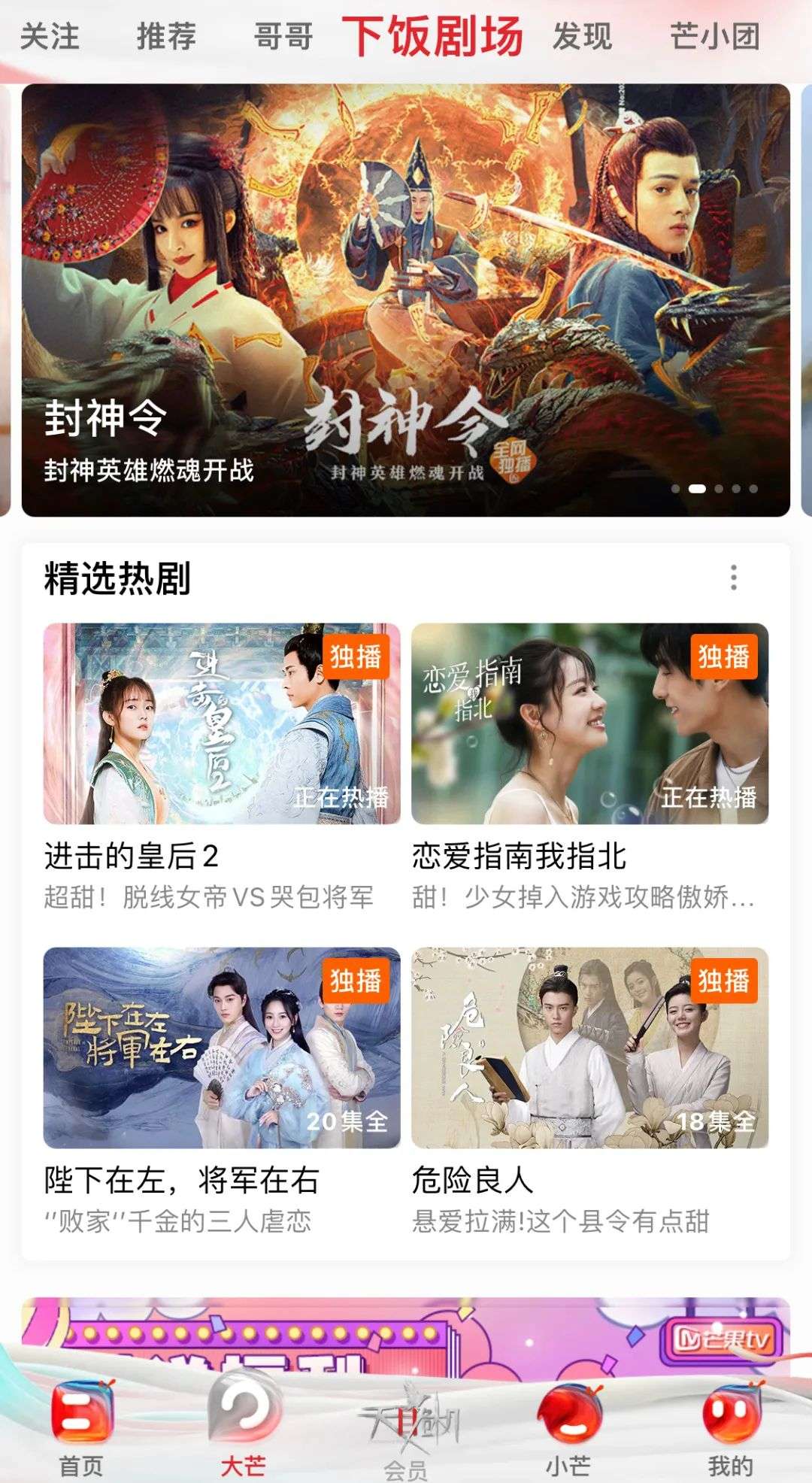Go to the 芒小团 tab

coord(714,36)
